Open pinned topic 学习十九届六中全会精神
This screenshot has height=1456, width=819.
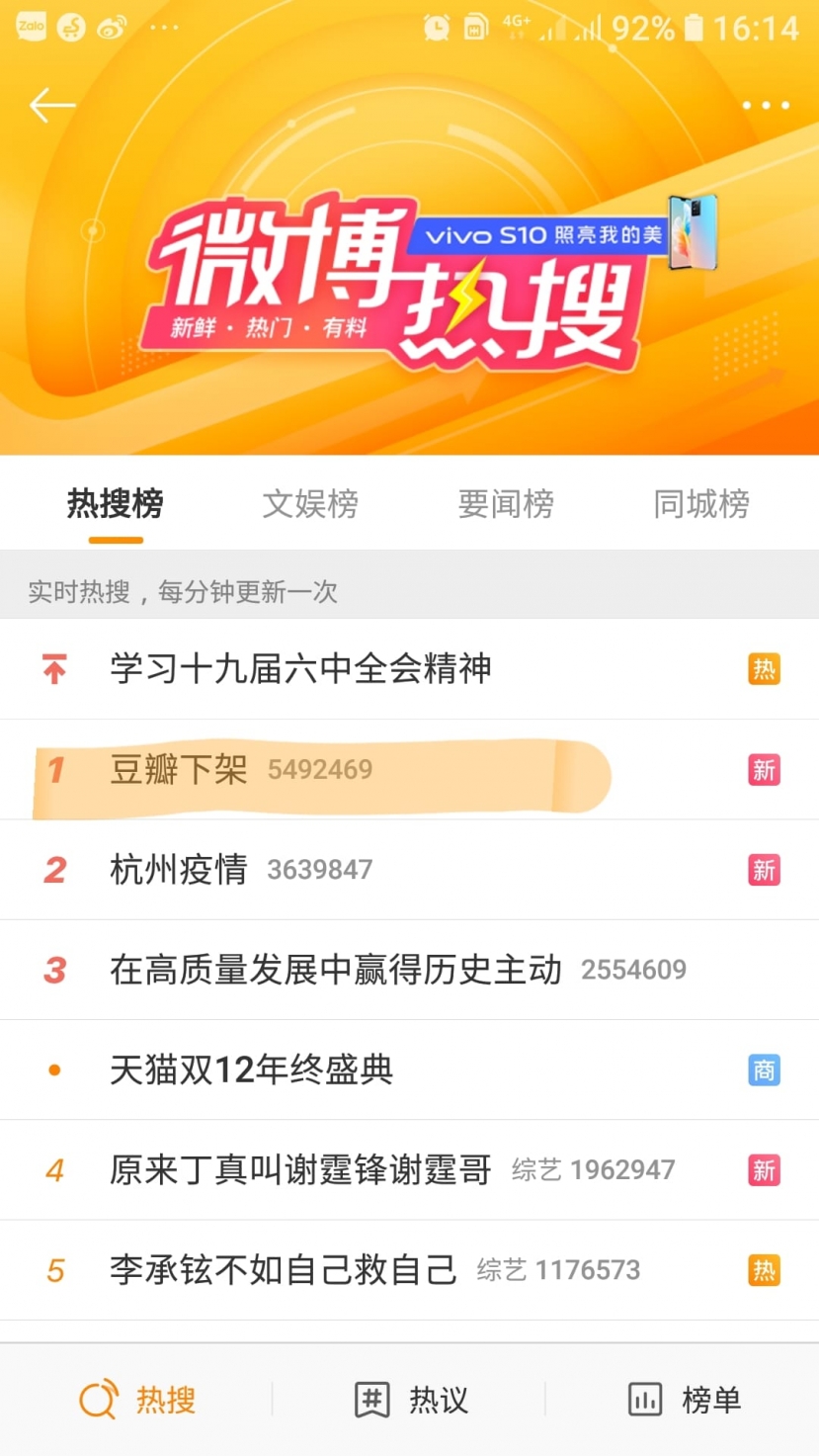tap(300, 669)
